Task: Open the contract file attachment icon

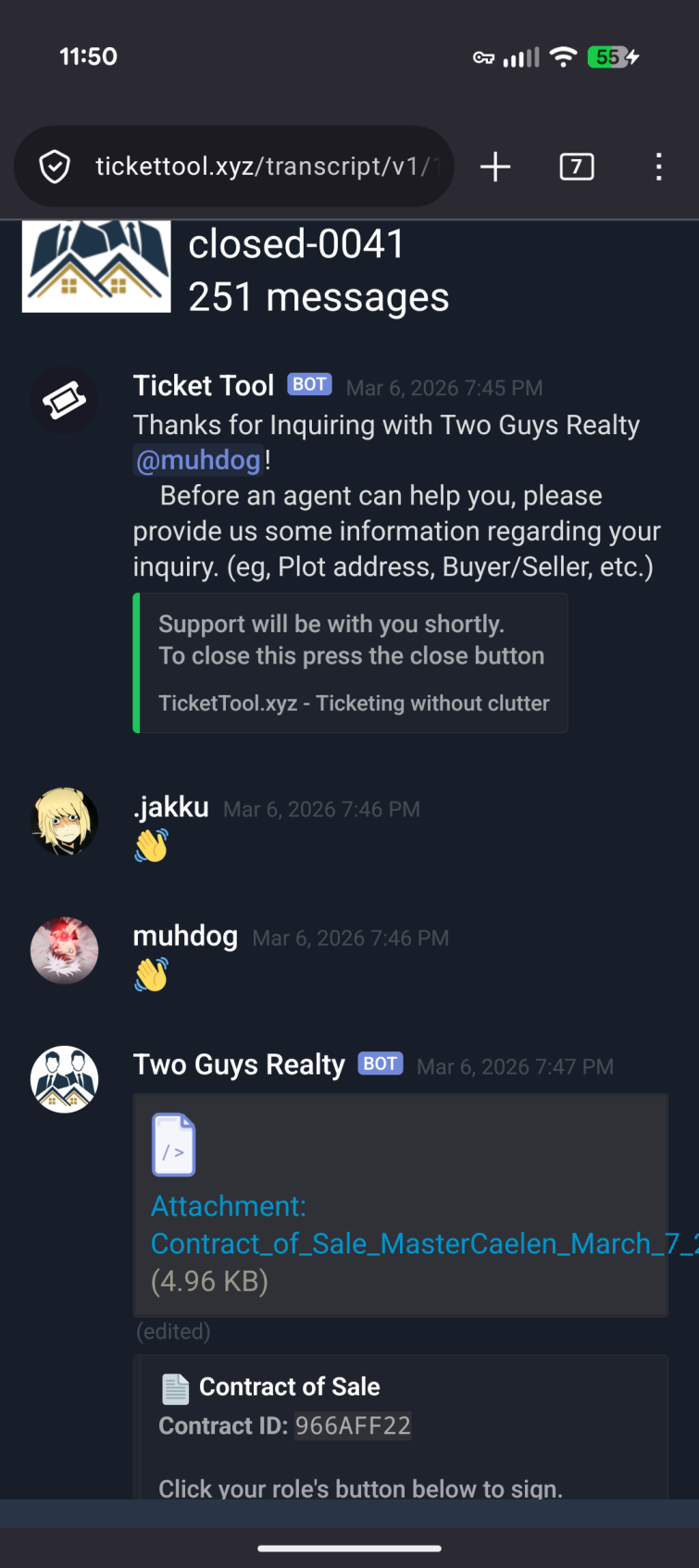Action: [172, 1145]
